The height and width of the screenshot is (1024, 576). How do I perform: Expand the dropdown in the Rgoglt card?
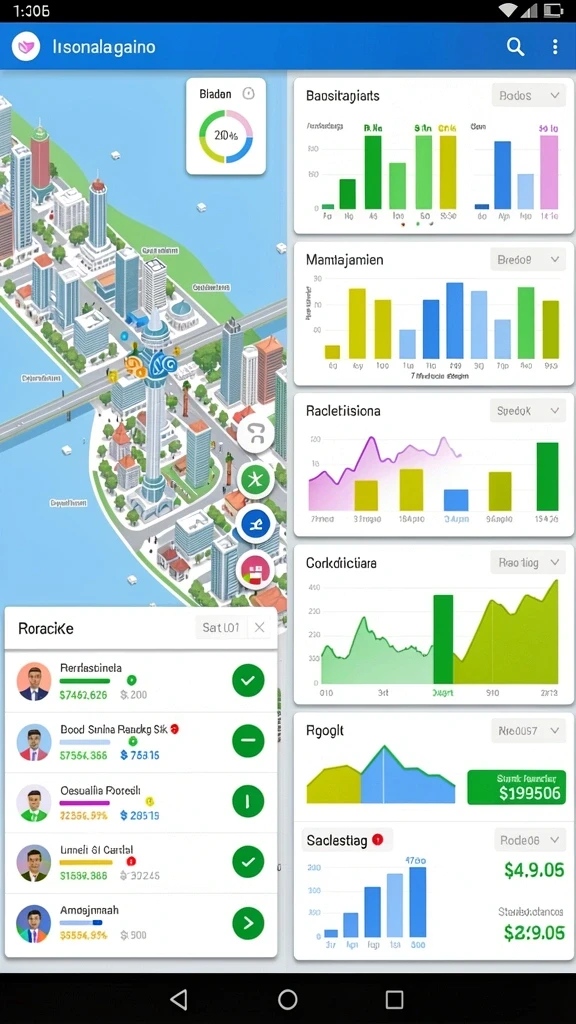tap(528, 731)
